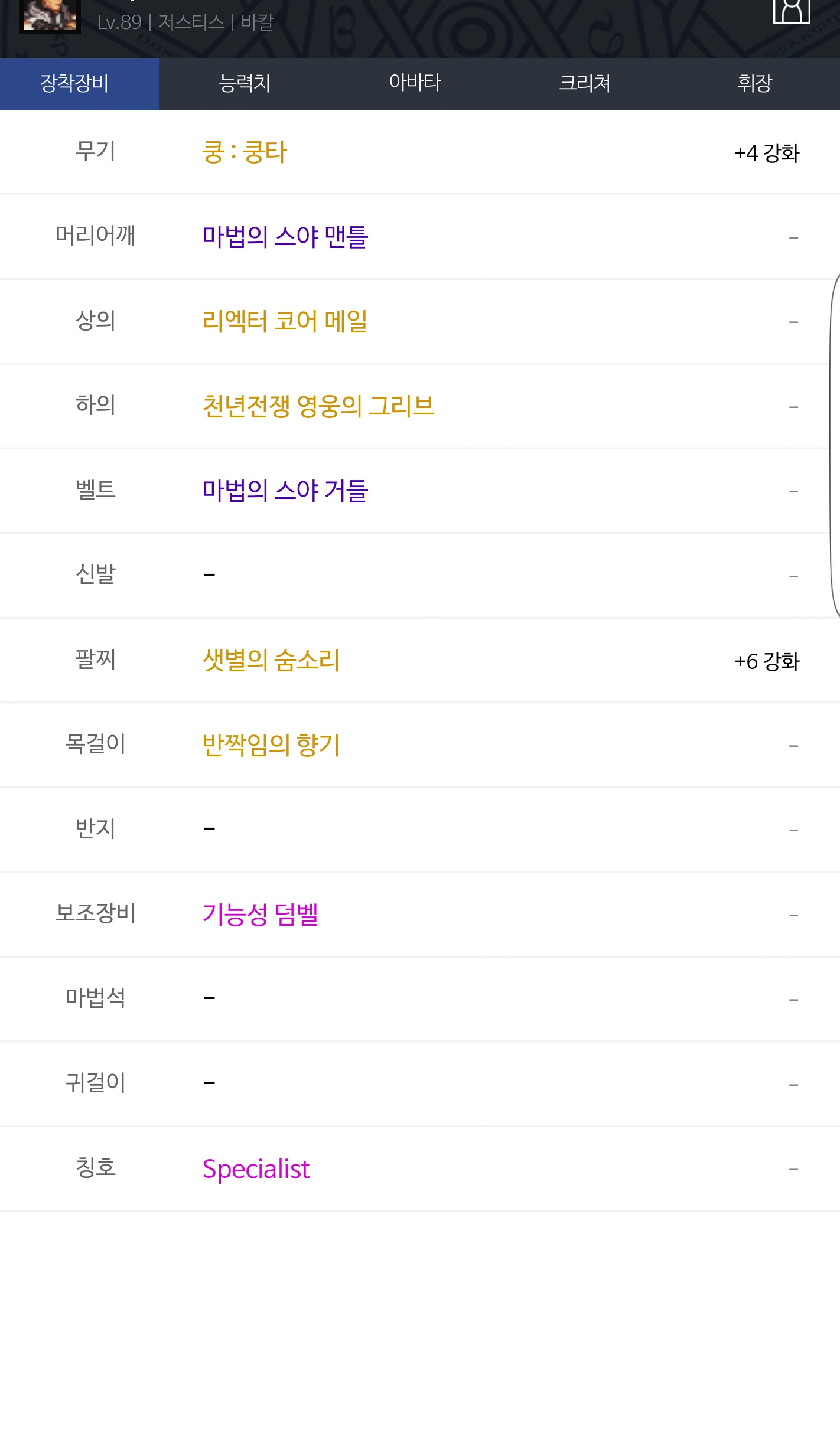
Task: Open 리엑터 코어 메일 item
Action: click(x=285, y=321)
